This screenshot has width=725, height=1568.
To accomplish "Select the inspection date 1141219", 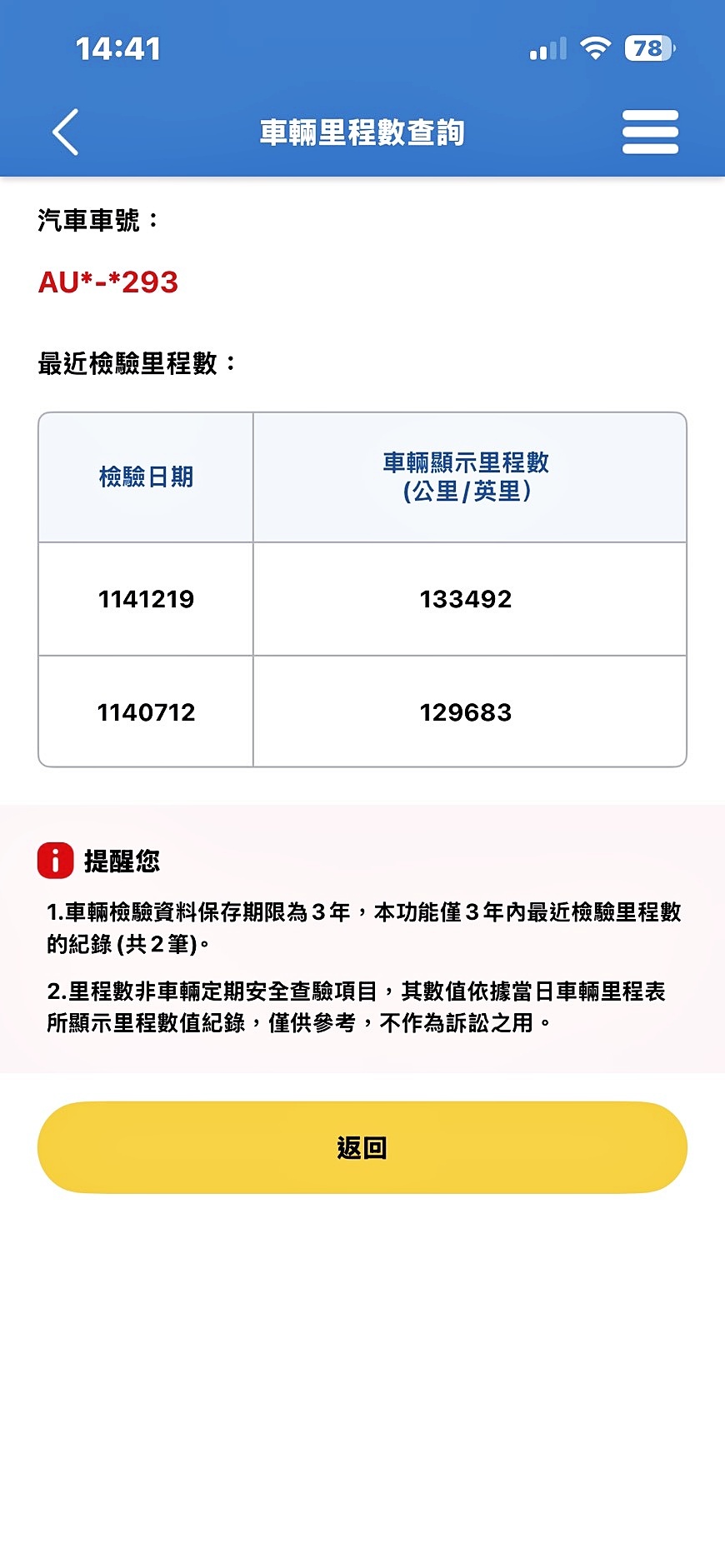I will pyautogui.click(x=146, y=599).
